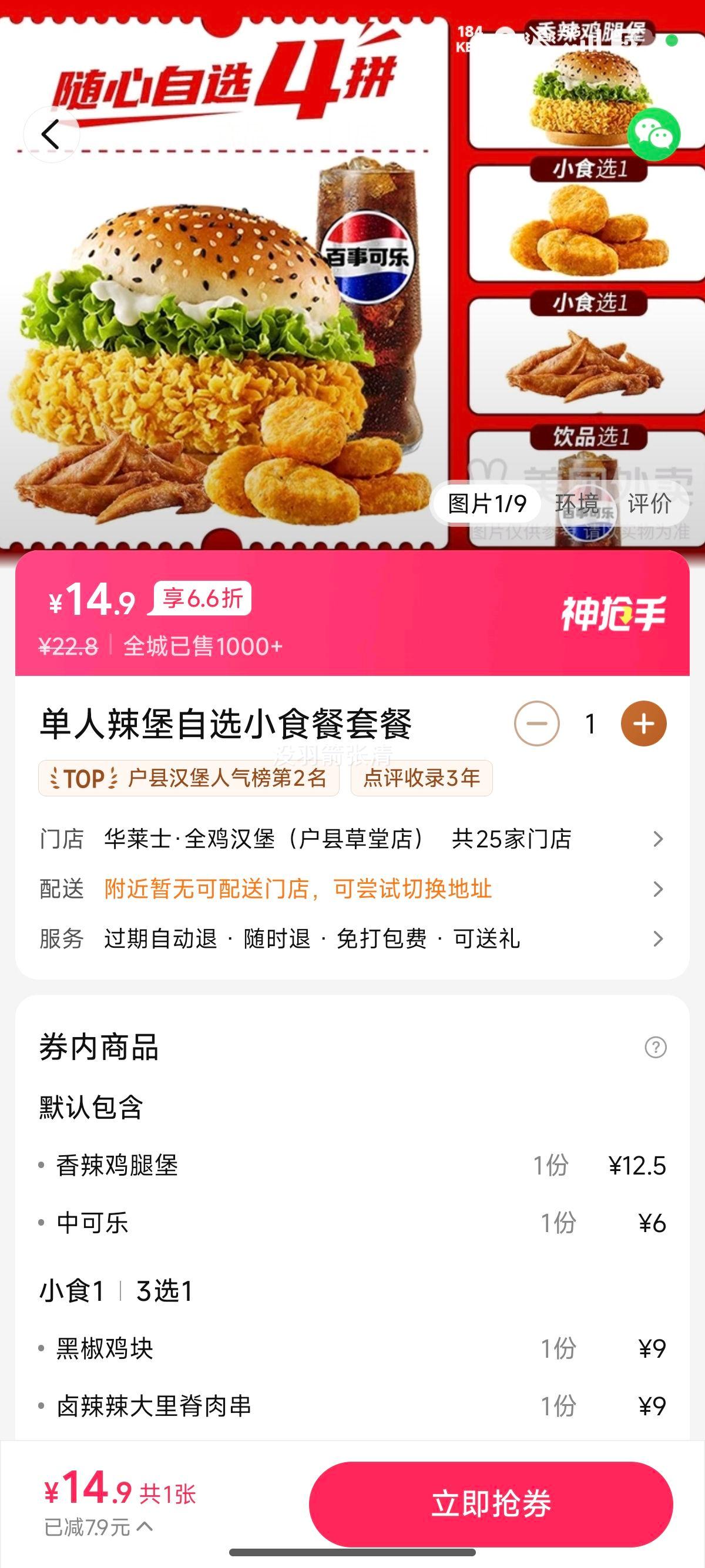Open the 门店 row listing 25 stores

tap(352, 839)
